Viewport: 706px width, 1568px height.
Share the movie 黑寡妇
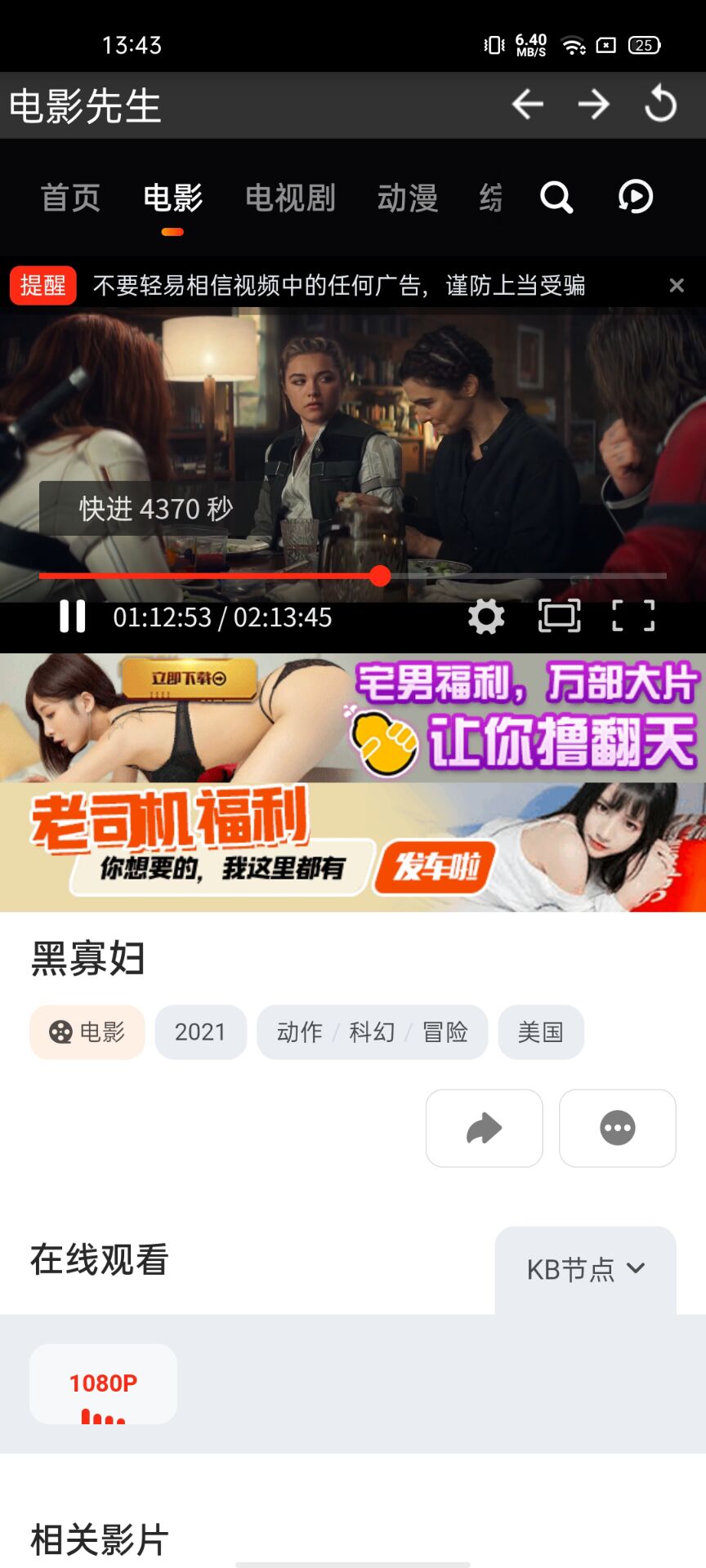coord(484,1128)
